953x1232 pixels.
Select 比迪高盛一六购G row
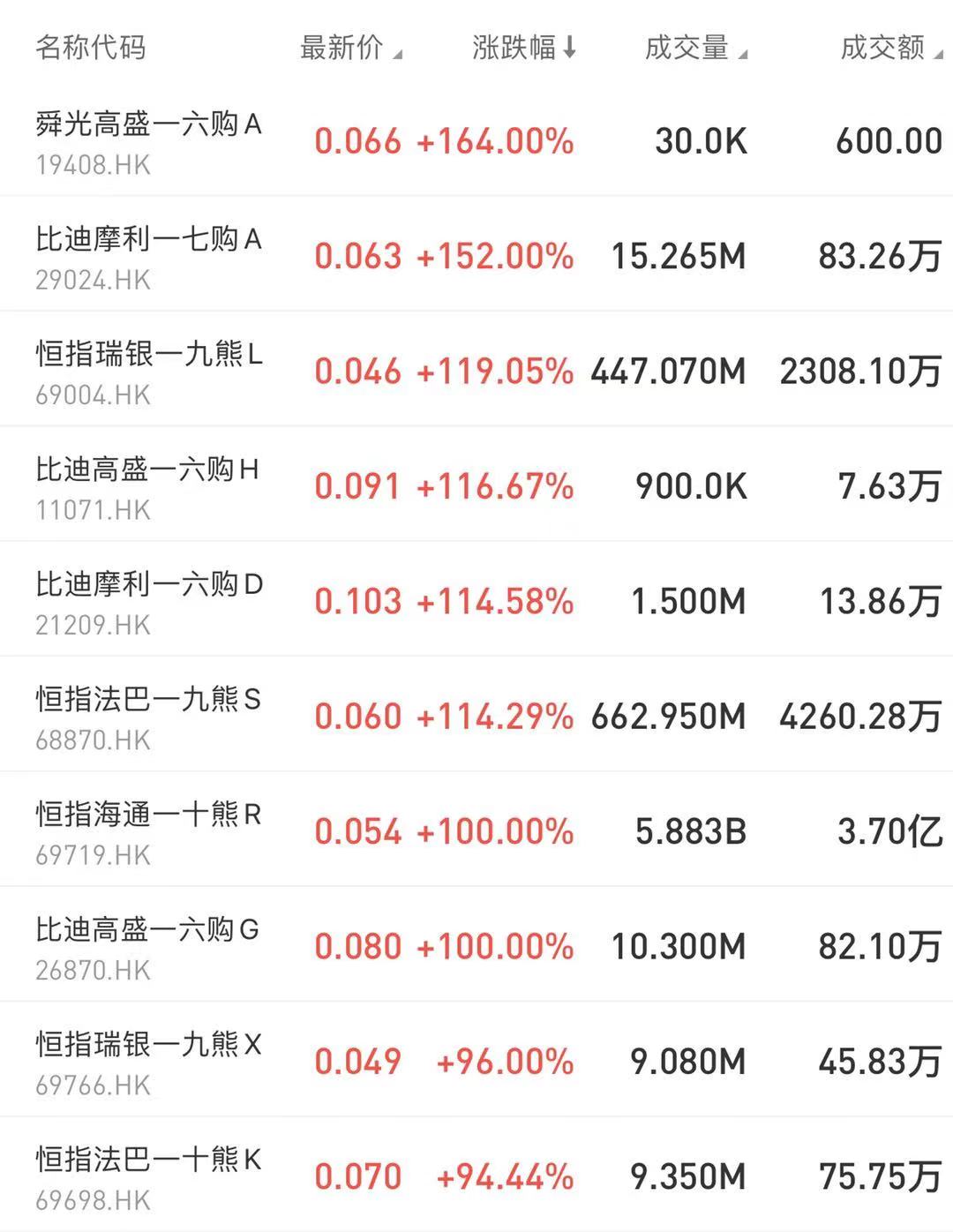[148, 946]
